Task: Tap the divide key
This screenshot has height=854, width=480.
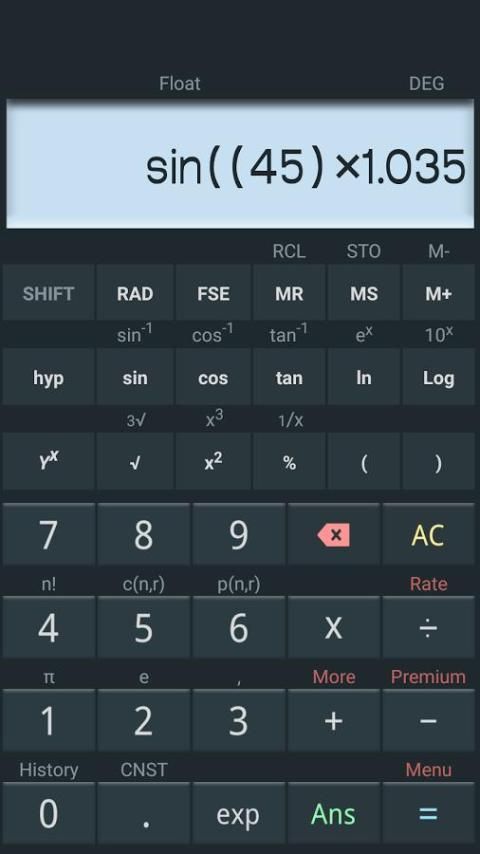Action: (428, 627)
